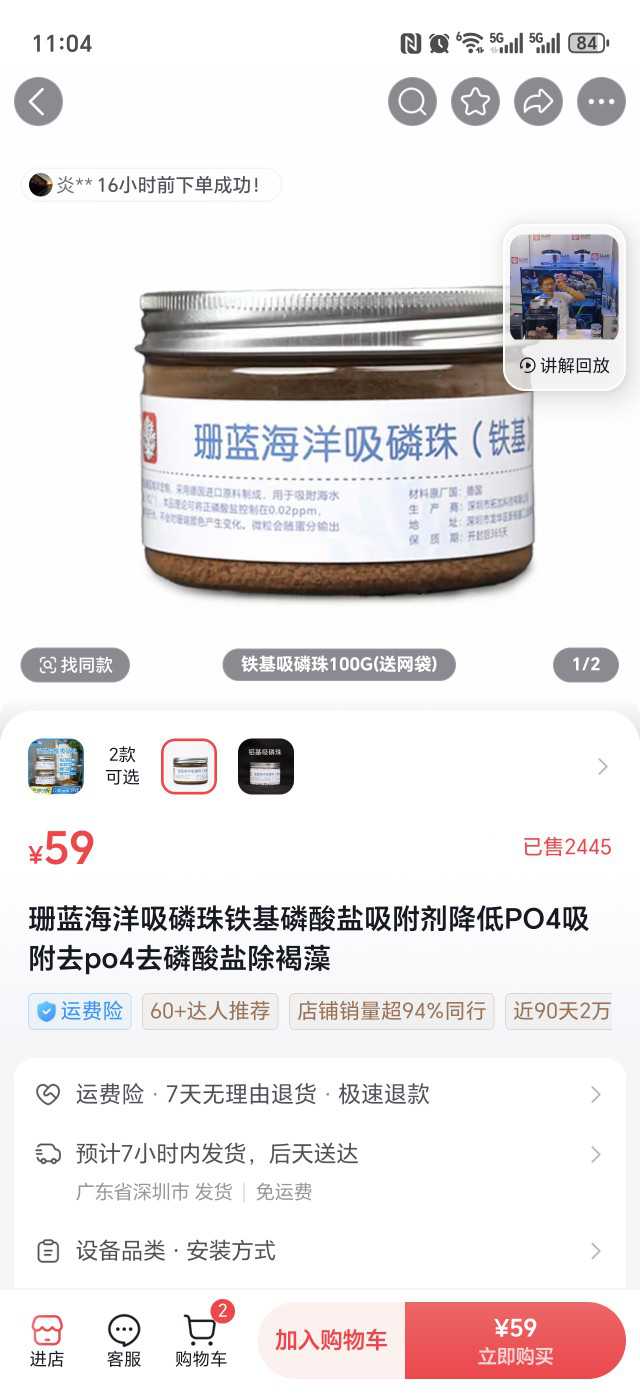640x1400 pixels.
Task: Go back to the previous page
Action: (x=38, y=102)
